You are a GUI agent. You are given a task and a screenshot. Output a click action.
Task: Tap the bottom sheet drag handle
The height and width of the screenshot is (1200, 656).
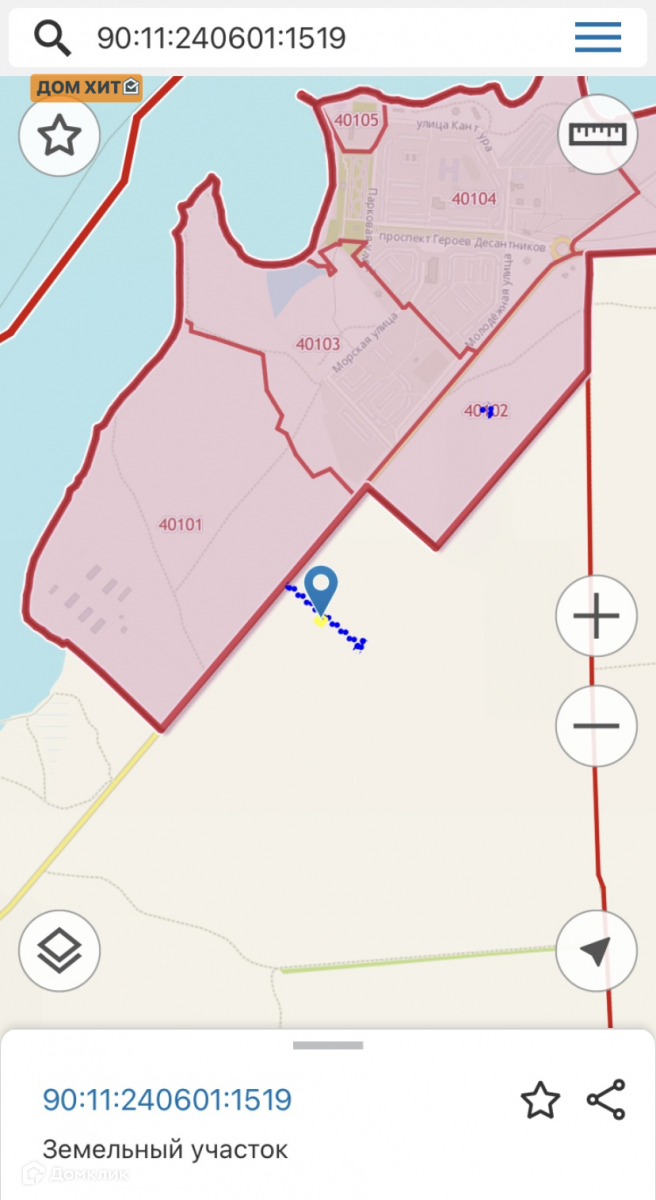pos(328,1046)
